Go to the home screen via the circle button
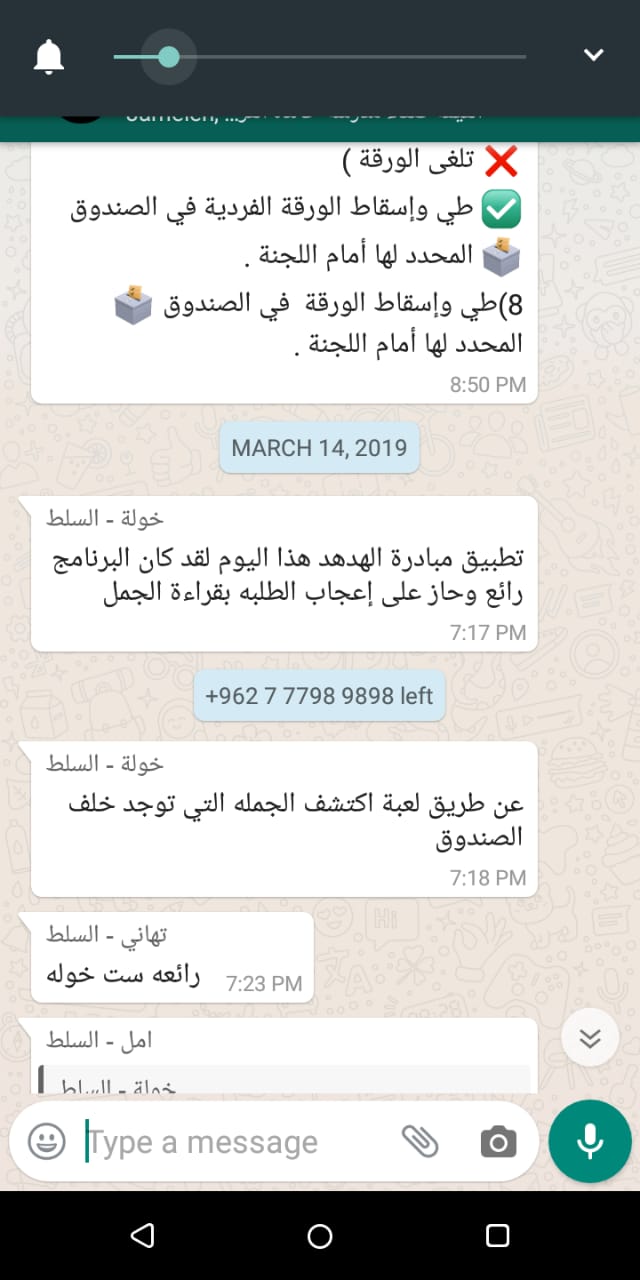Image resolution: width=640 pixels, height=1280 pixels. (x=320, y=1236)
